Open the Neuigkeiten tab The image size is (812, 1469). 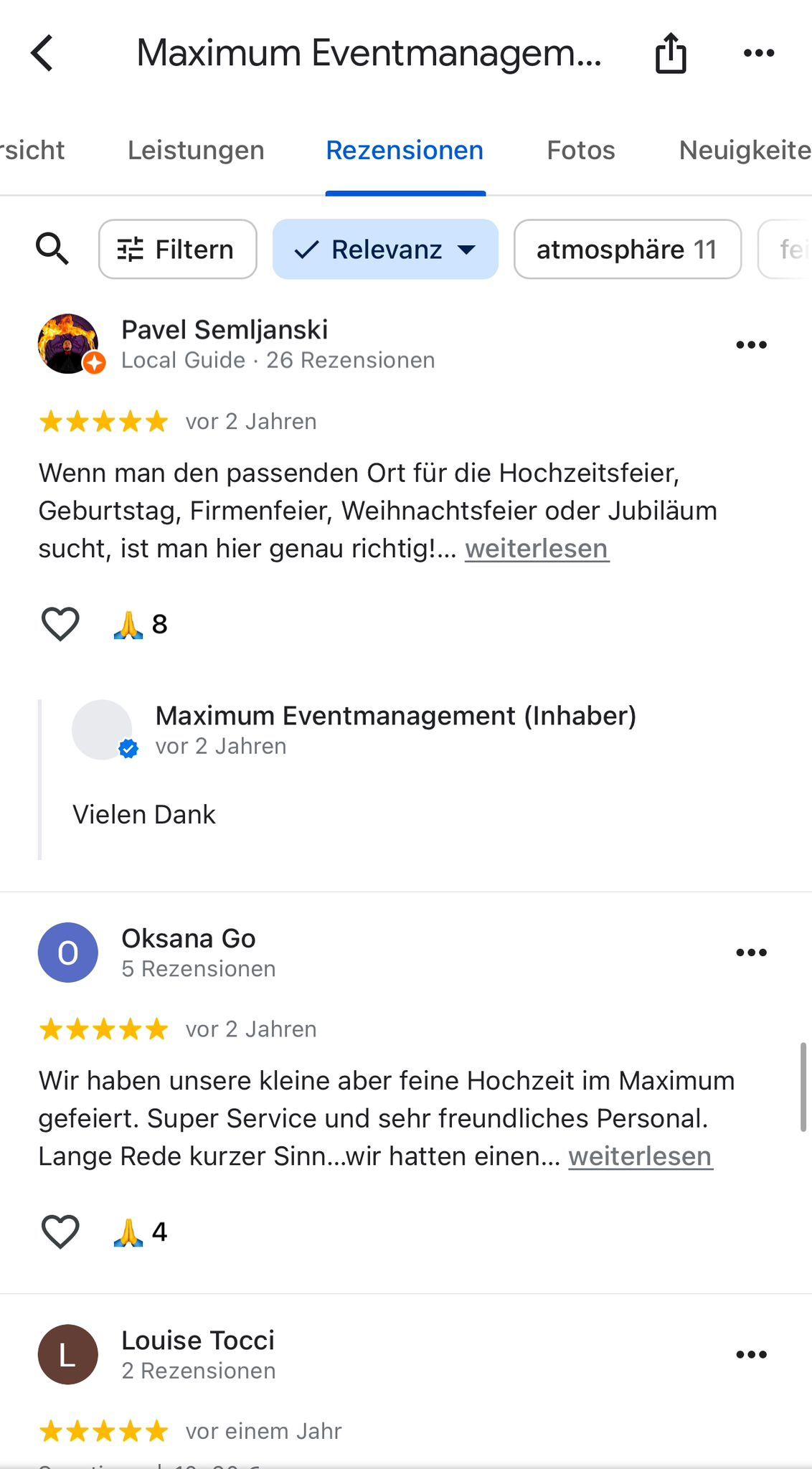745,151
